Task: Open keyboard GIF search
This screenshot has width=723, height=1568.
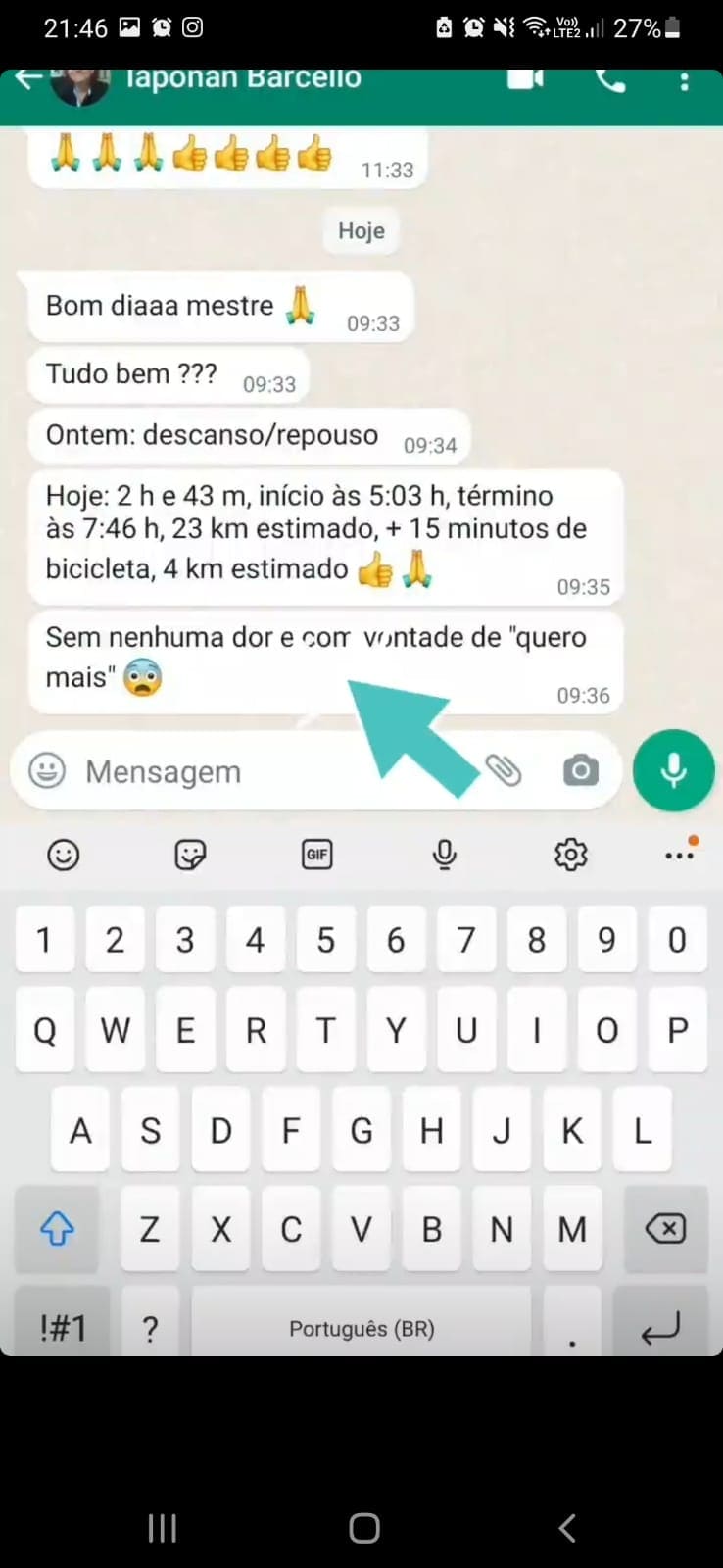Action: click(x=316, y=855)
